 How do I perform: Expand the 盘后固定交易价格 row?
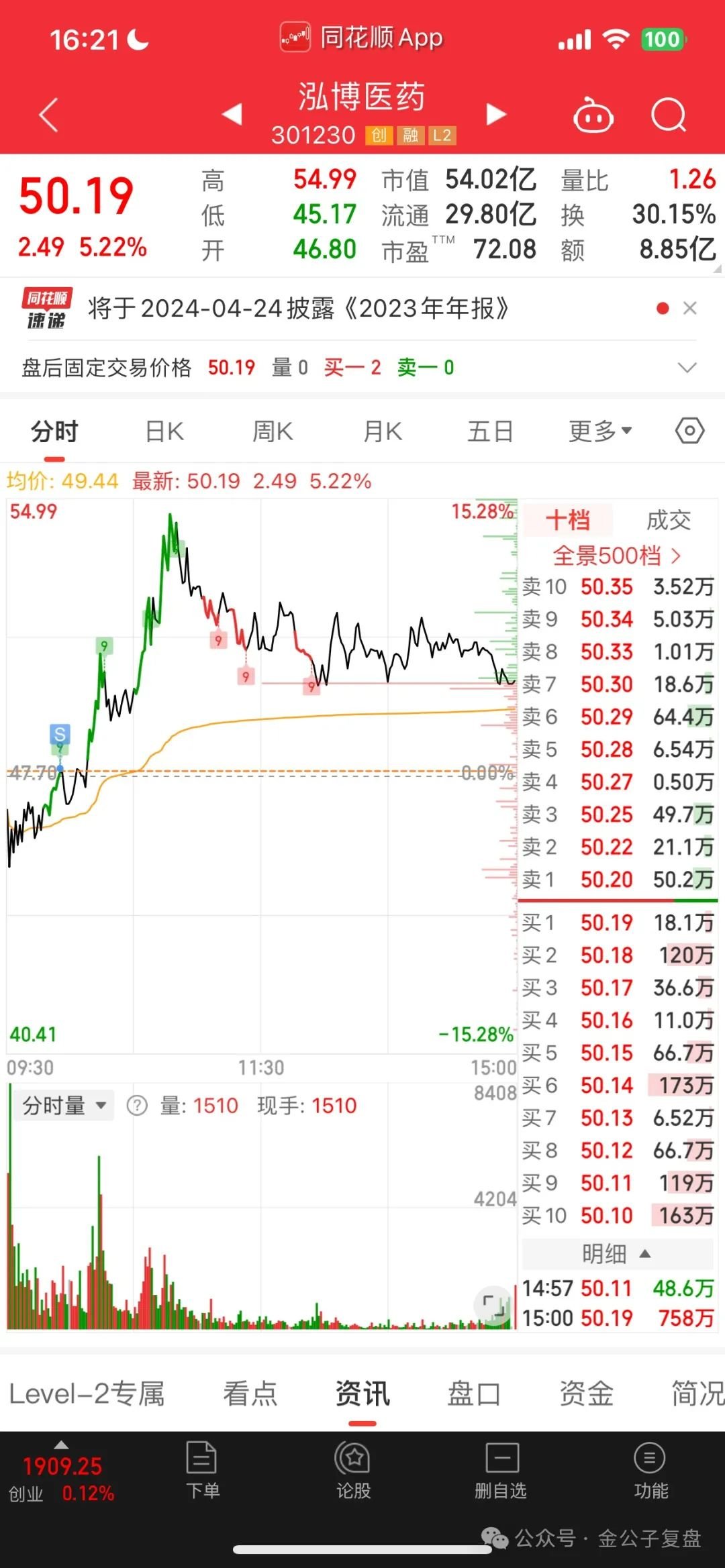[x=687, y=368]
